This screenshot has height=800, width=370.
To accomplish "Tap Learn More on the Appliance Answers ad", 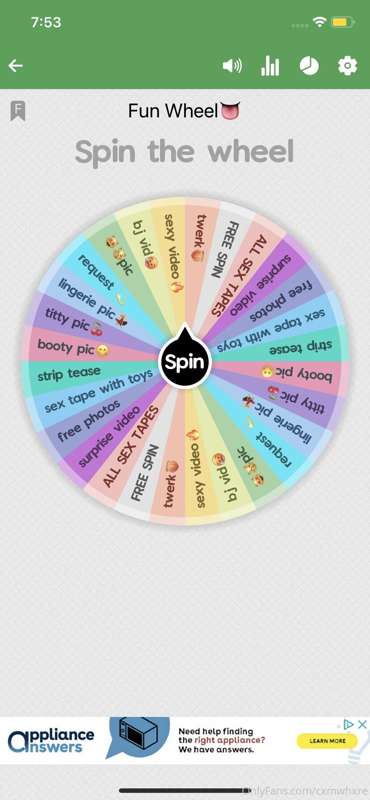I will point(327,740).
